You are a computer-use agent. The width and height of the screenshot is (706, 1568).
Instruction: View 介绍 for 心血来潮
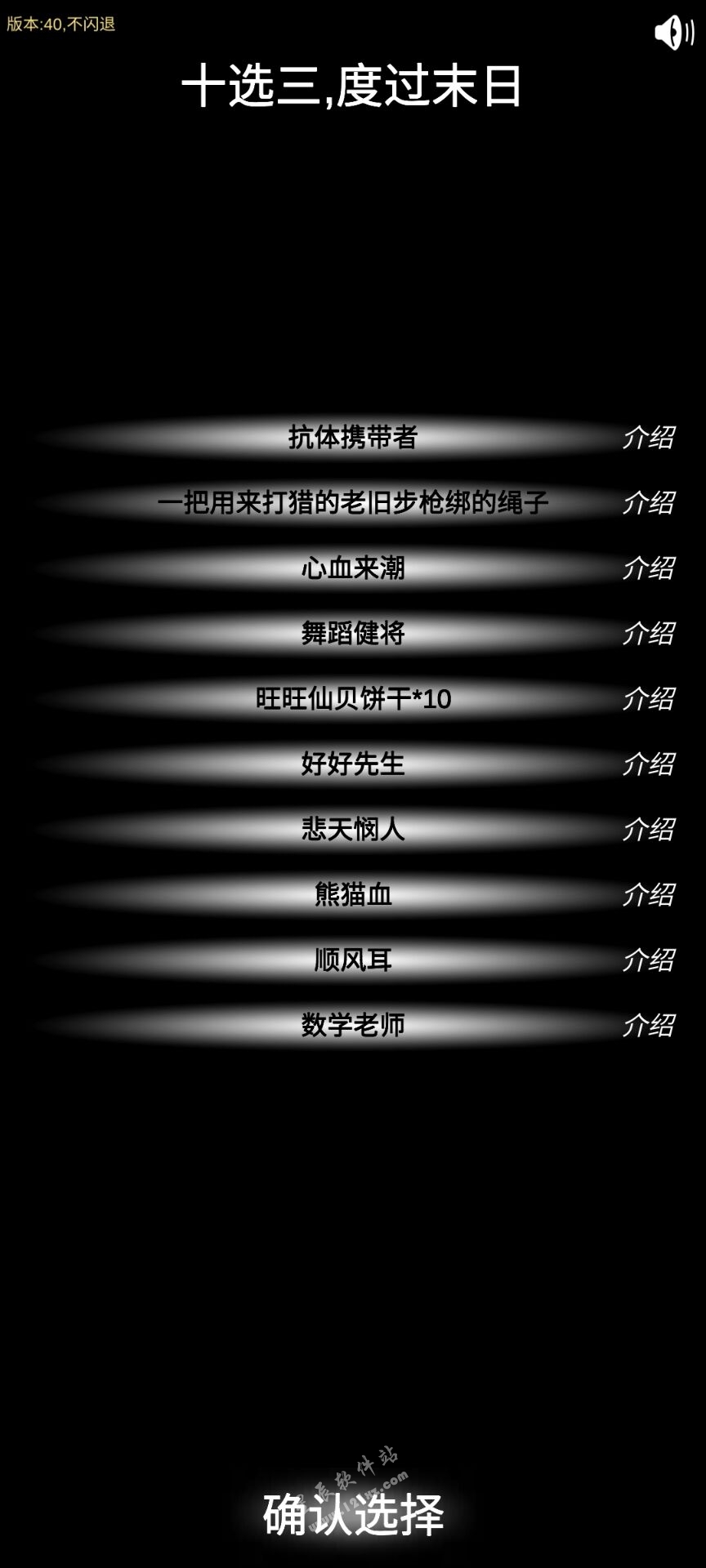[x=648, y=568]
